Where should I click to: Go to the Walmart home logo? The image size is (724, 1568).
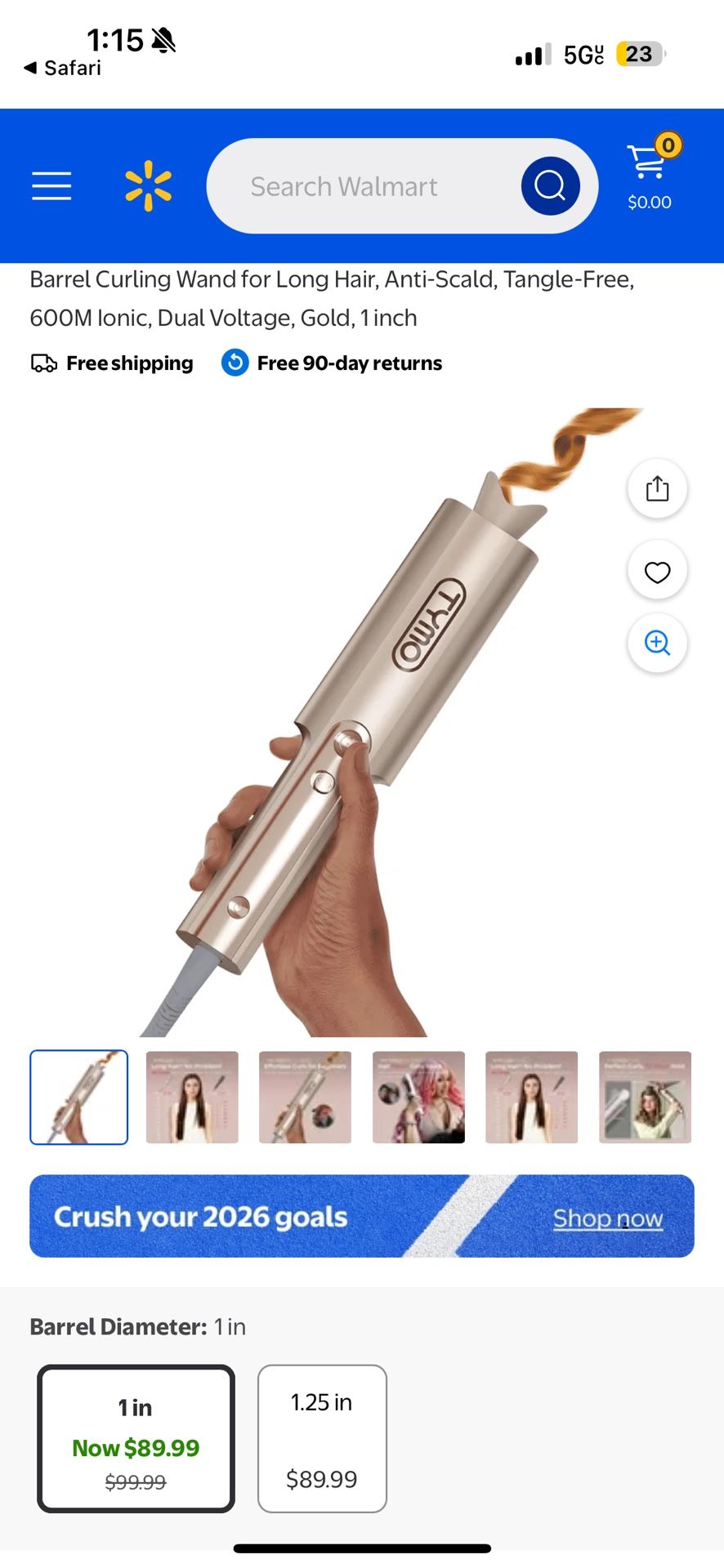coord(149,186)
